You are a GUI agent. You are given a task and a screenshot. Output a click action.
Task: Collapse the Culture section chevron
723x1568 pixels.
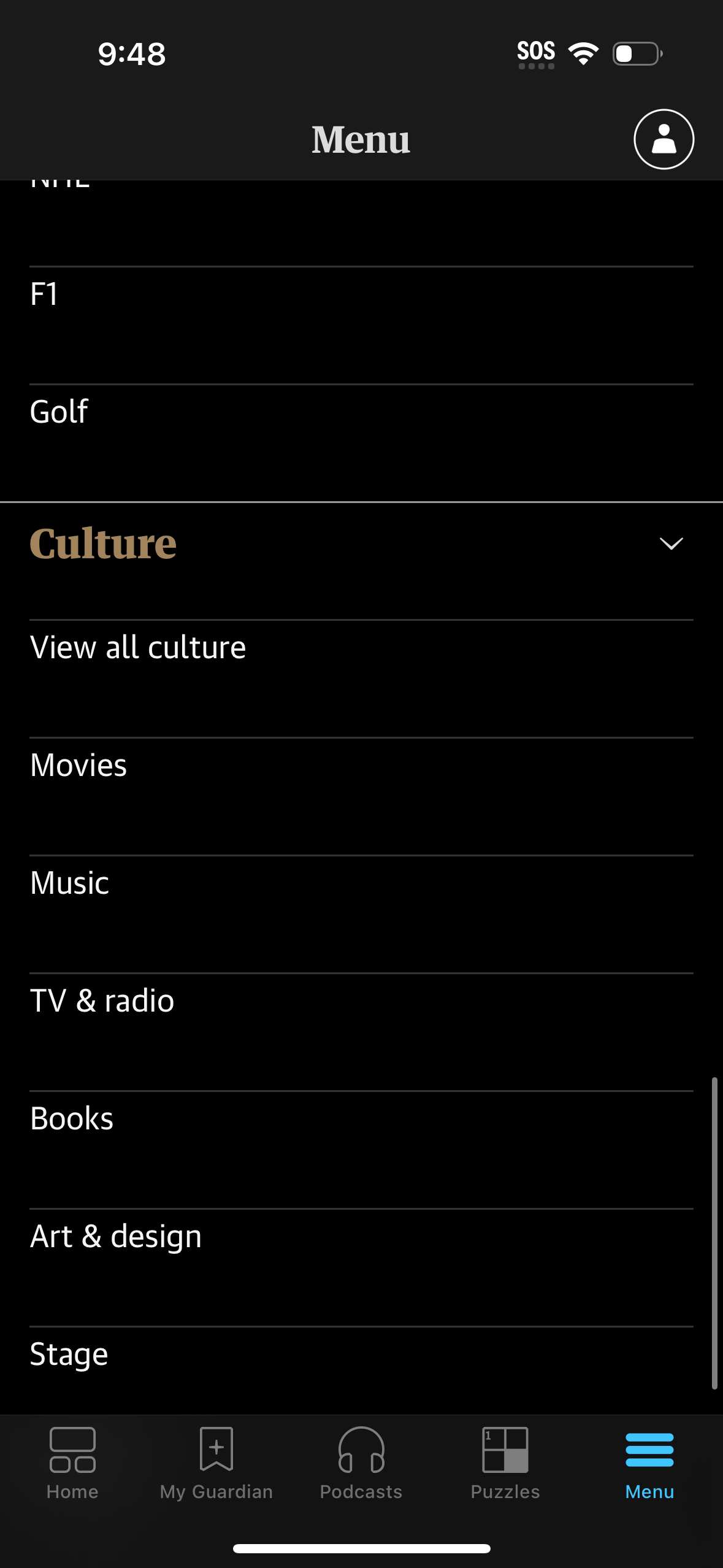tap(671, 543)
